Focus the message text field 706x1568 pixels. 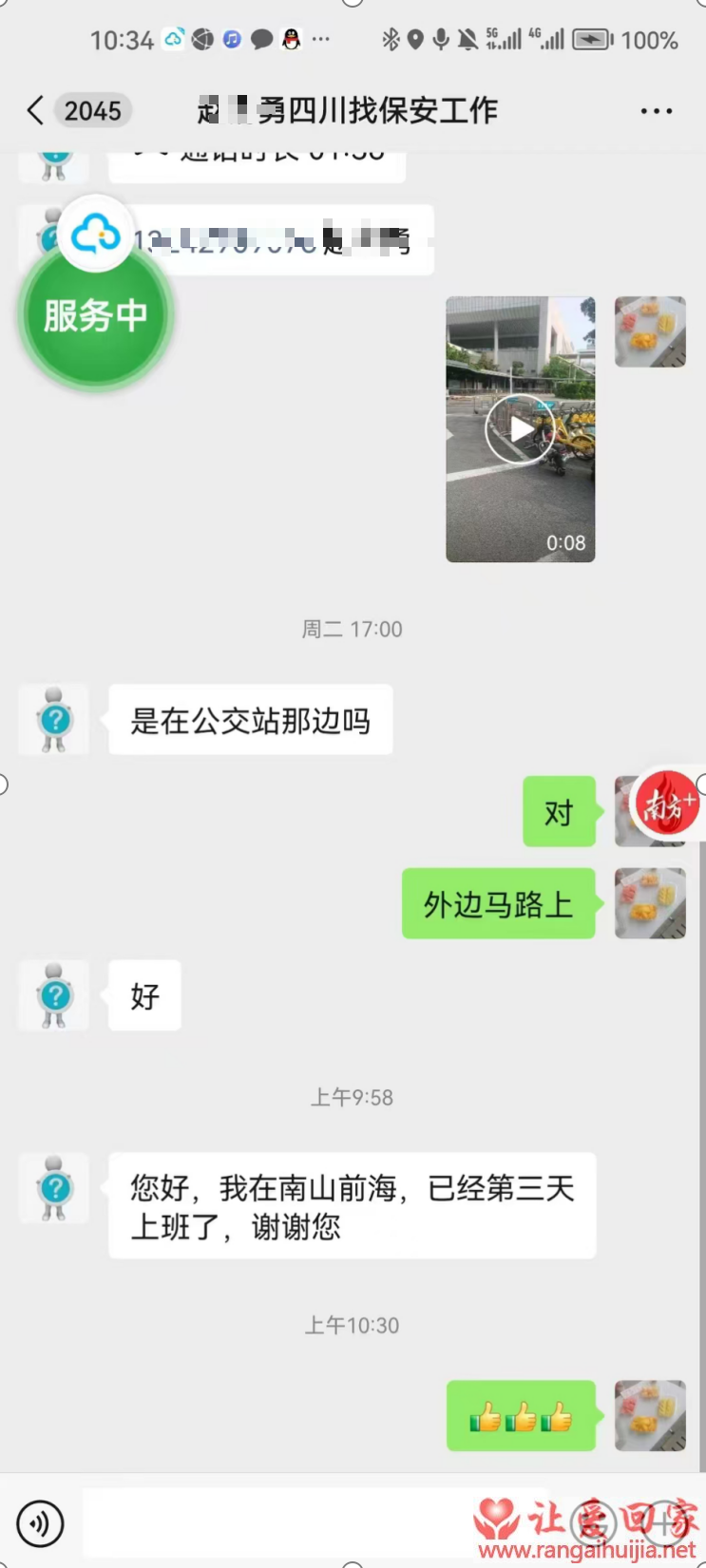285,1522
